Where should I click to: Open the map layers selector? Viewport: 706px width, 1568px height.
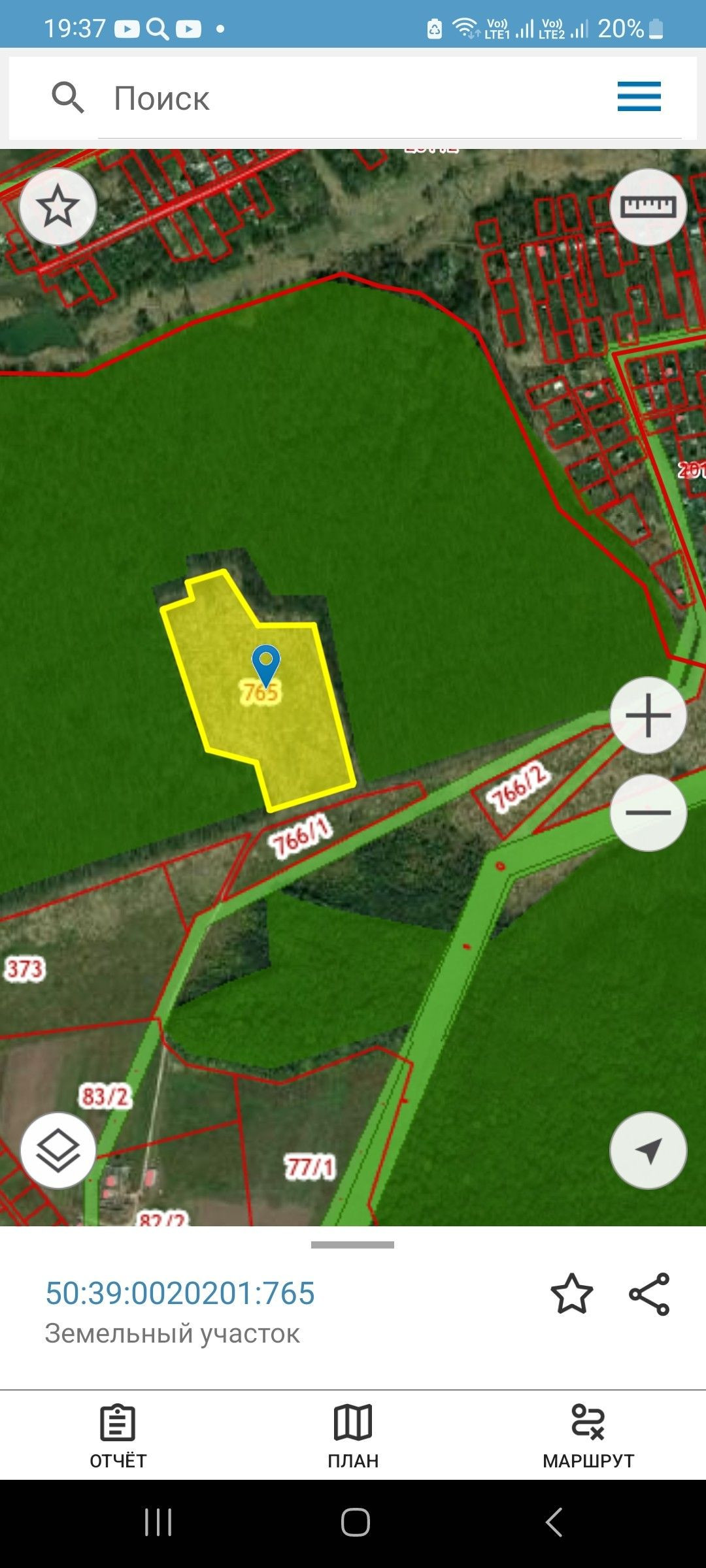[x=58, y=1151]
